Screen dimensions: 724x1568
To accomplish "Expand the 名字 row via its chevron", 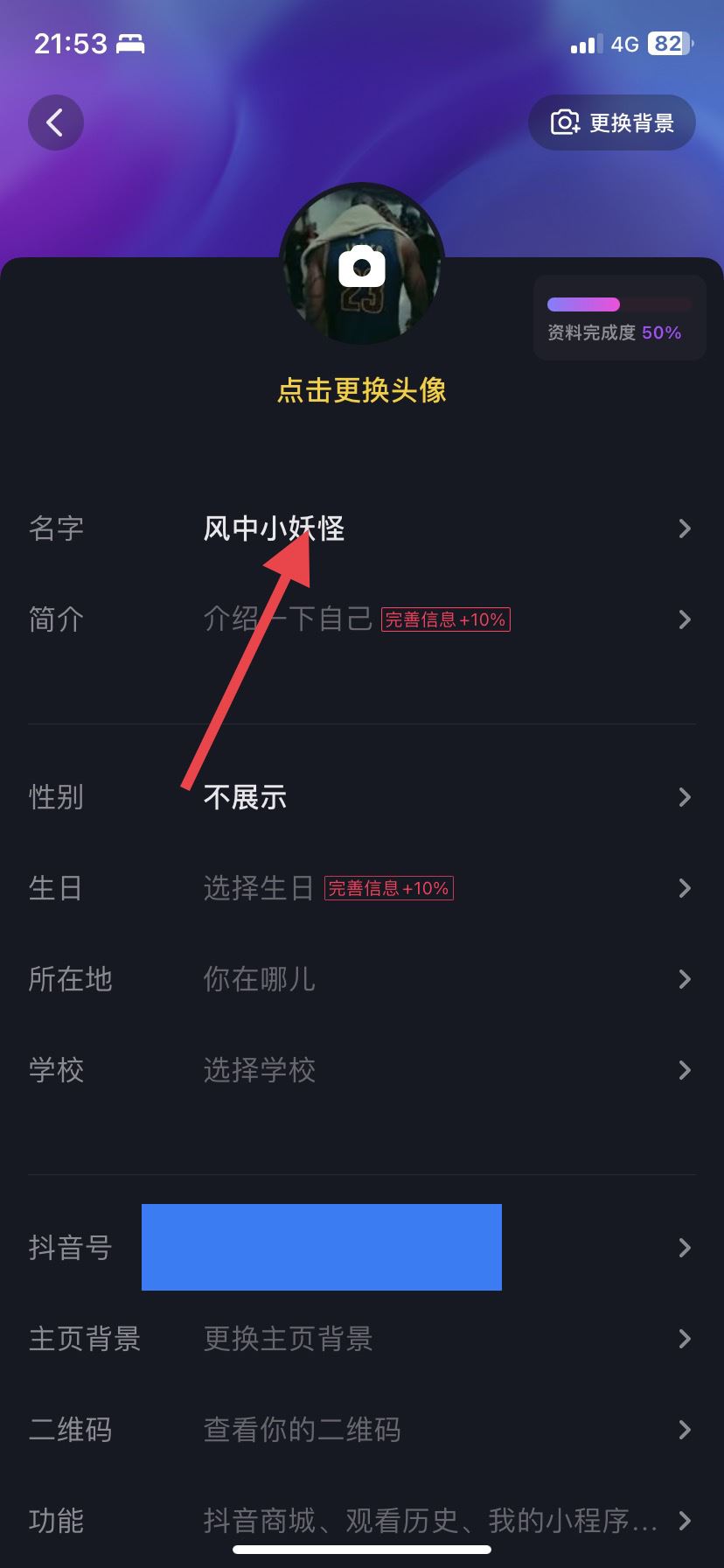I will tap(685, 528).
